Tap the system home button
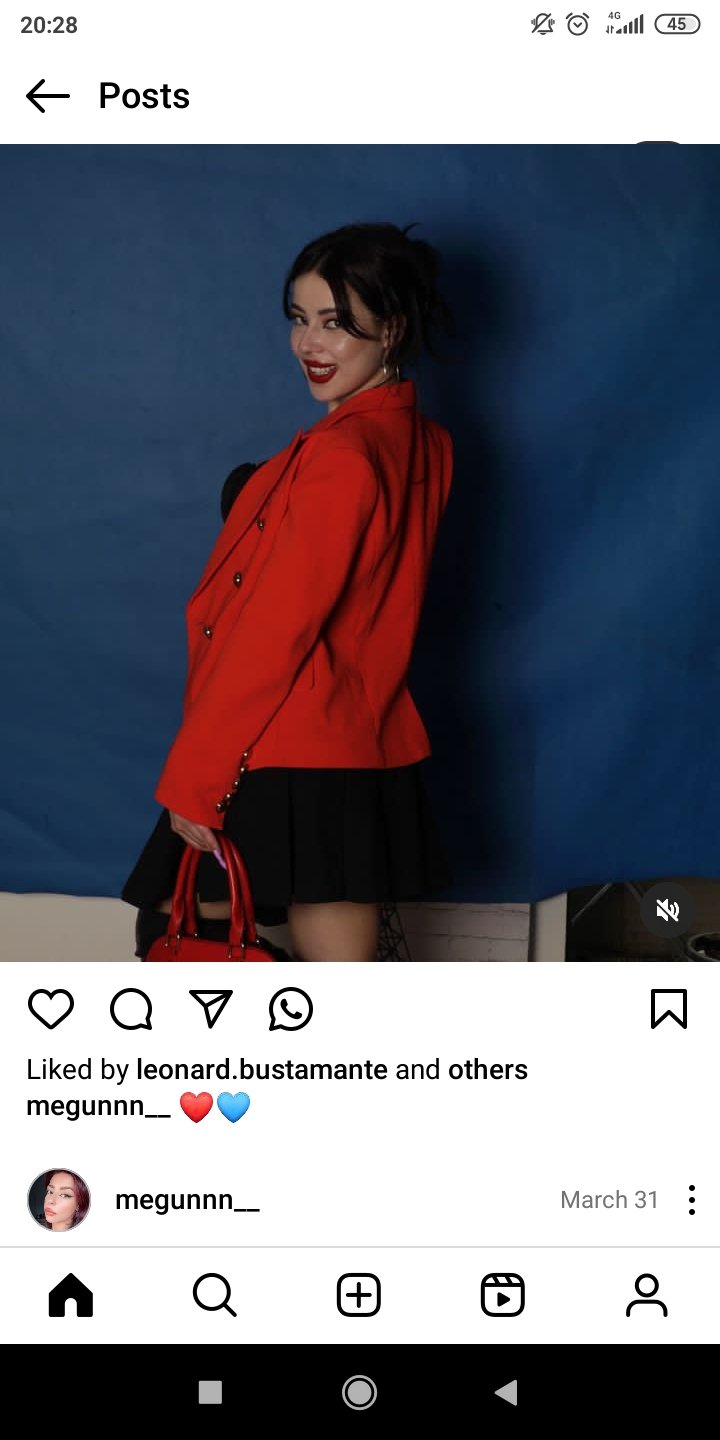Viewport: 720px width, 1440px height. point(359,1392)
